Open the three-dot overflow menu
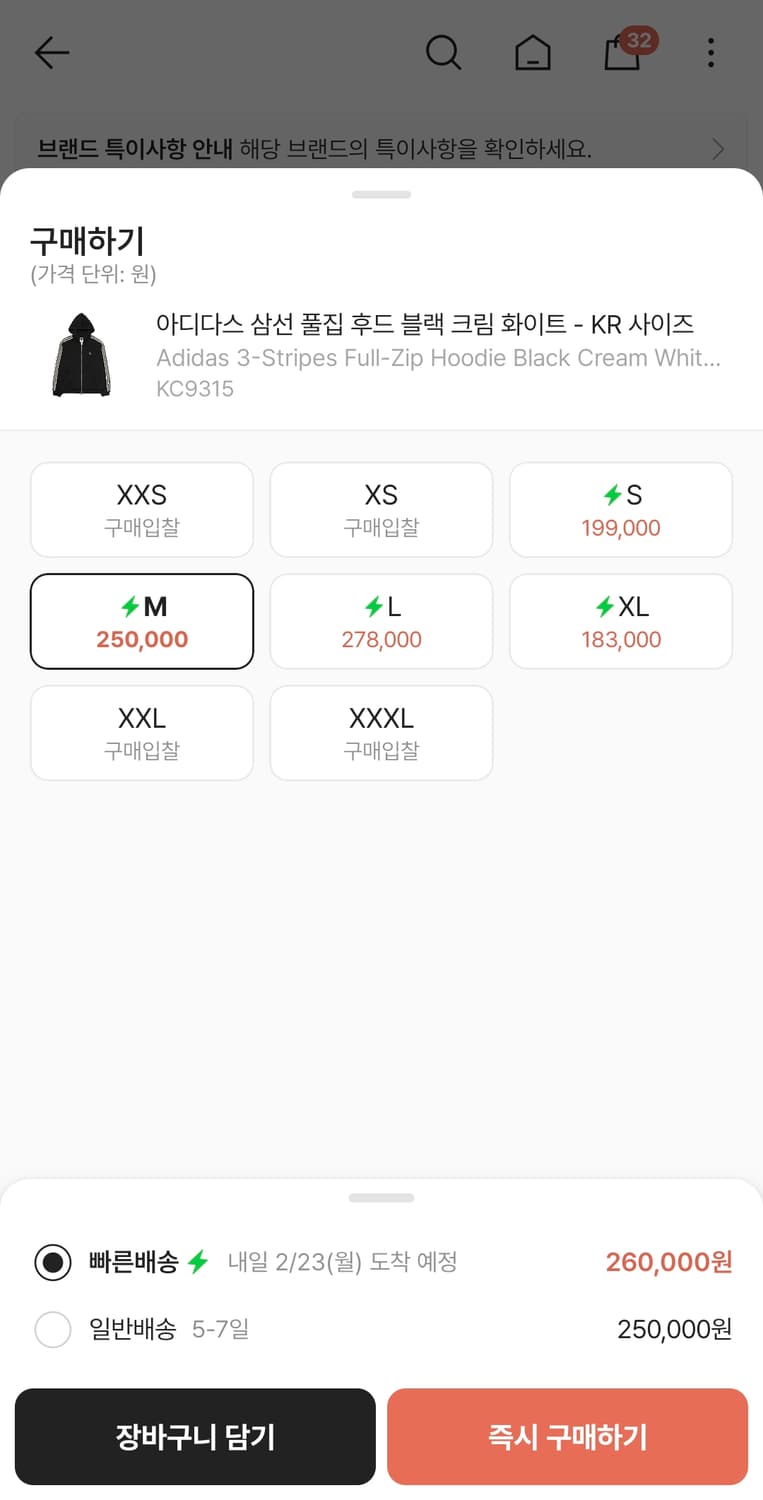 711,53
